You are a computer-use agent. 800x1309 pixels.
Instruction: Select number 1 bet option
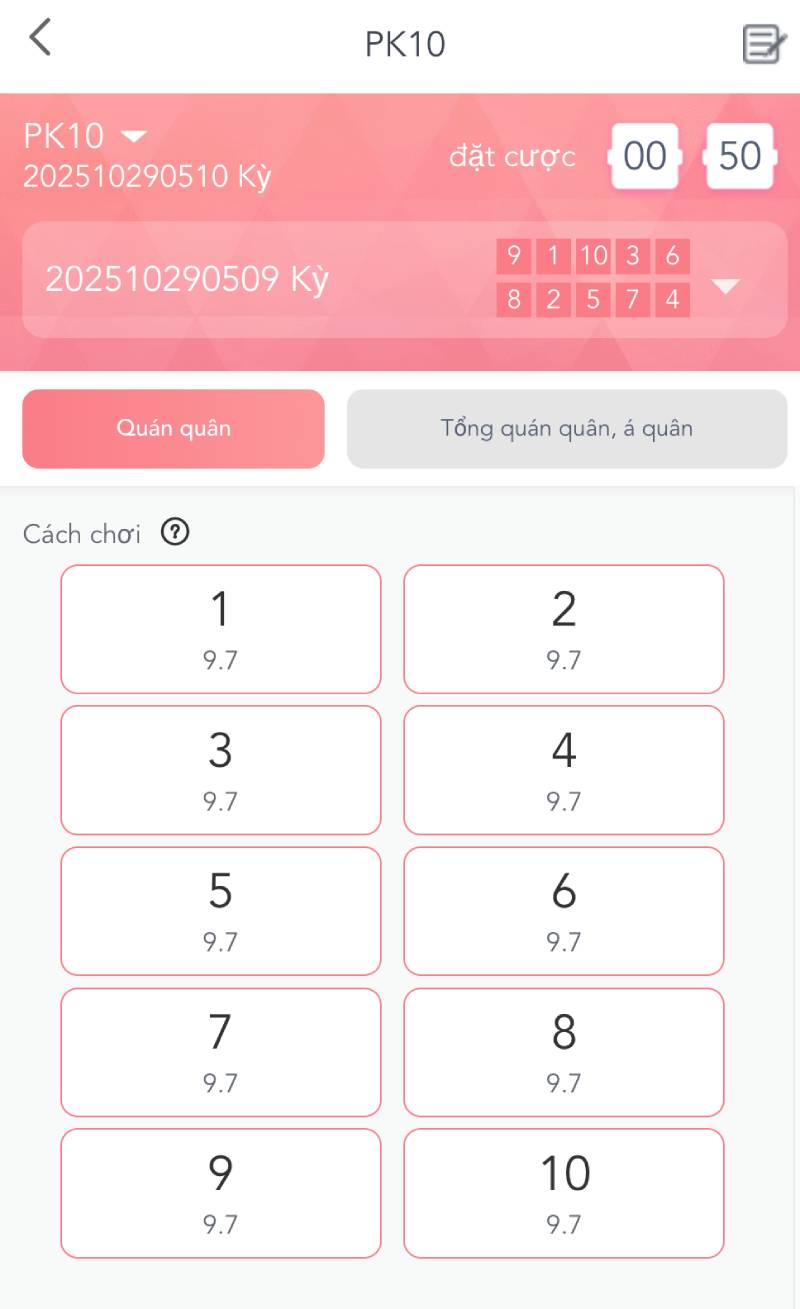pyautogui.click(x=220, y=629)
